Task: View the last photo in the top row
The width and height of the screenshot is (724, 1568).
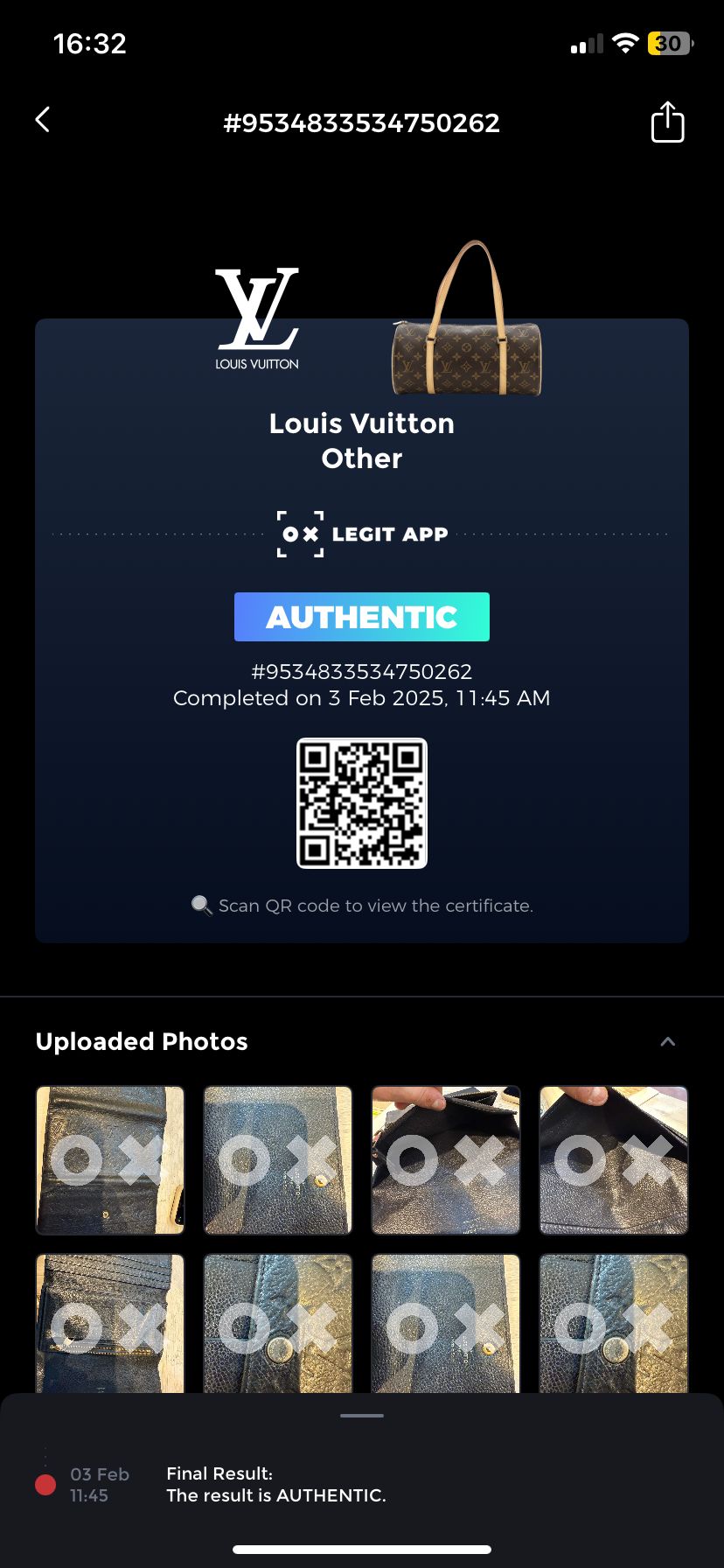Action: [614, 1159]
